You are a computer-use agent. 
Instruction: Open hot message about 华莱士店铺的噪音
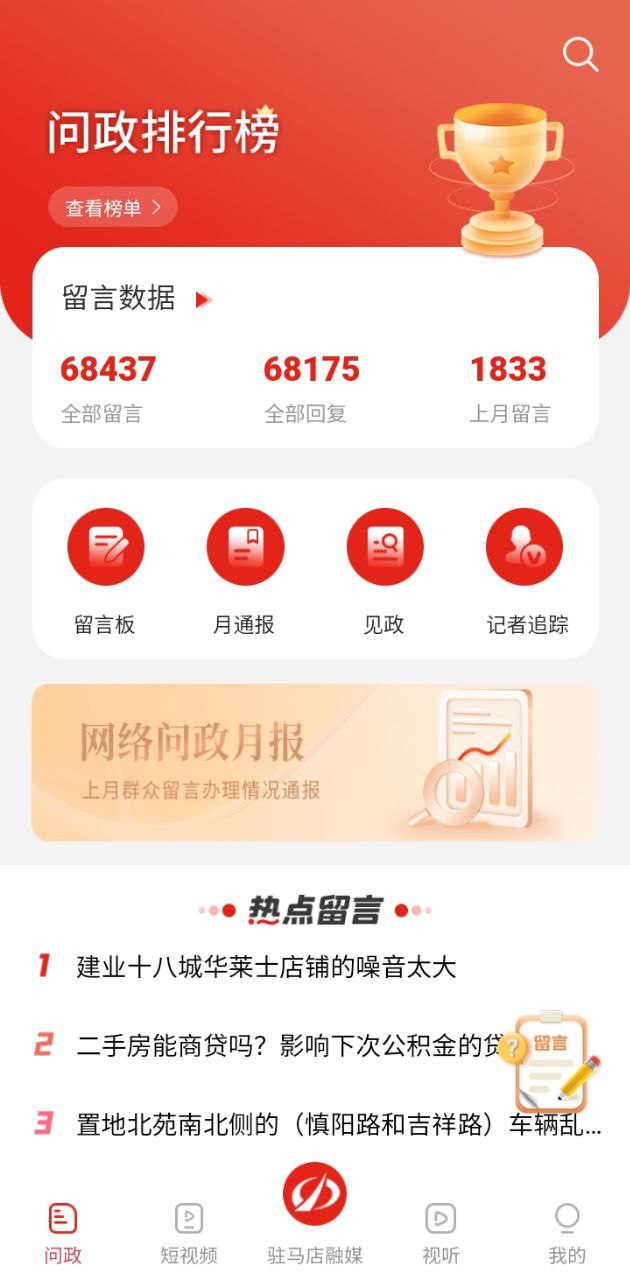pos(266,967)
